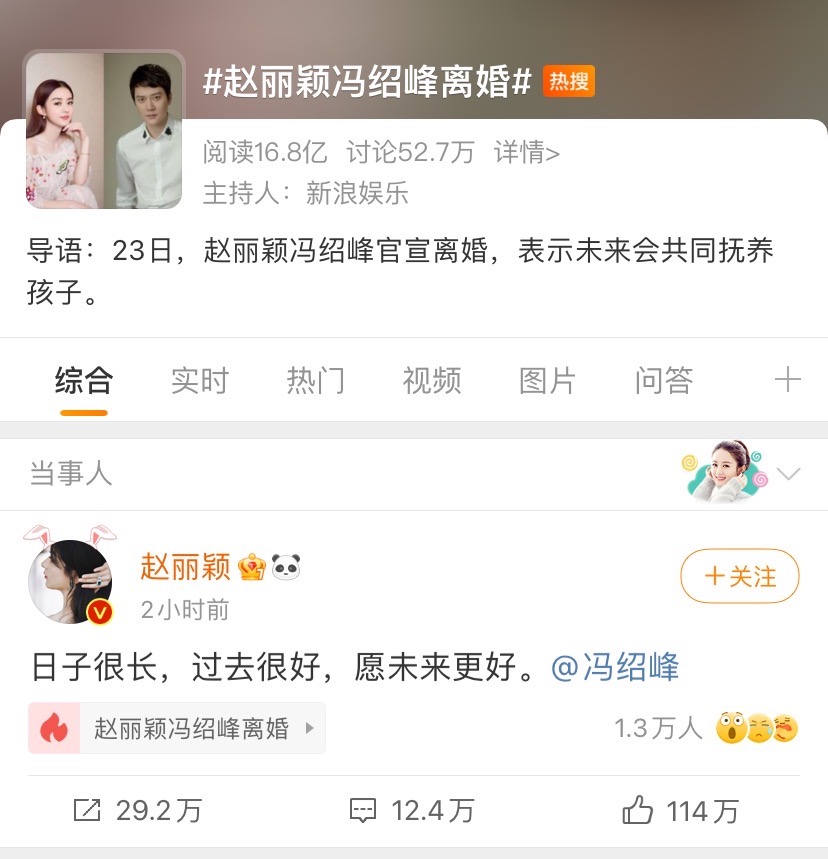Like the post with 114万 likes
Image resolution: width=828 pixels, height=859 pixels.
pyautogui.click(x=680, y=811)
